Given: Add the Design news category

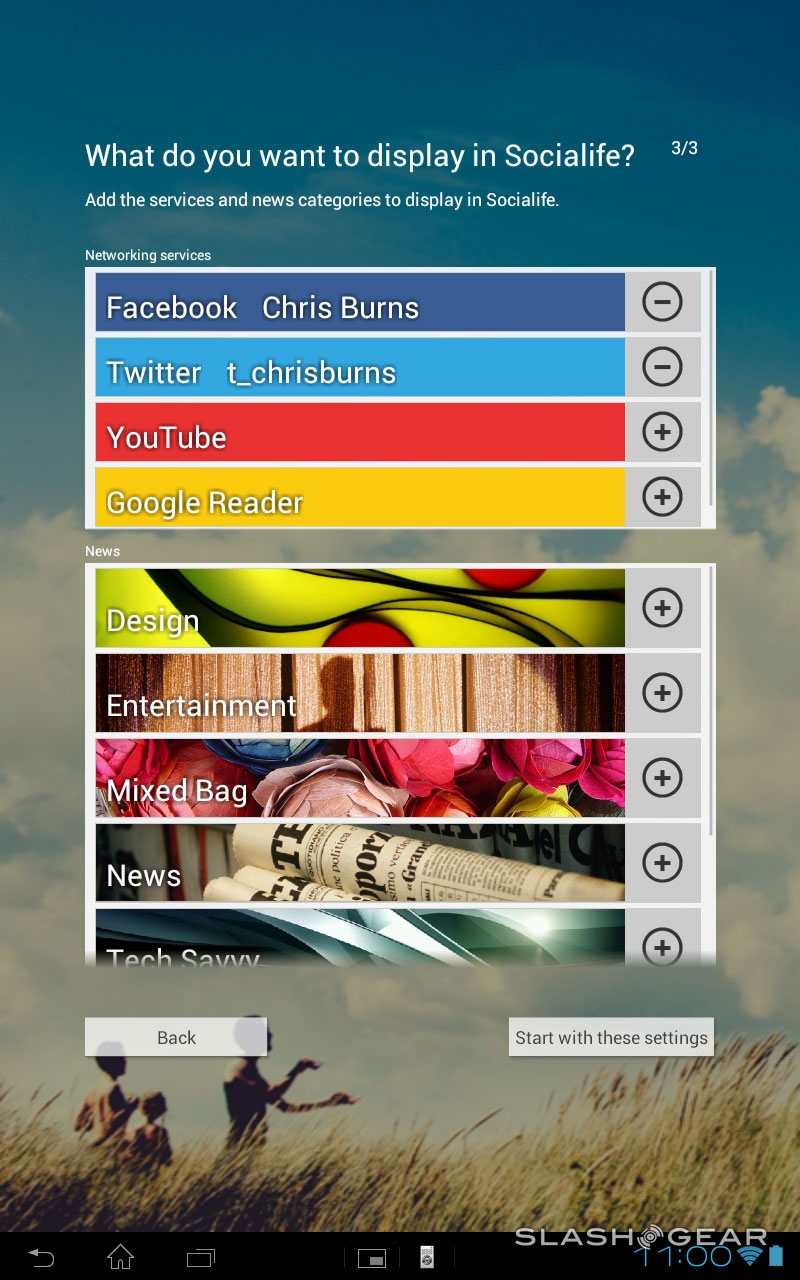Looking at the screenshot, I should coord(662,607).
